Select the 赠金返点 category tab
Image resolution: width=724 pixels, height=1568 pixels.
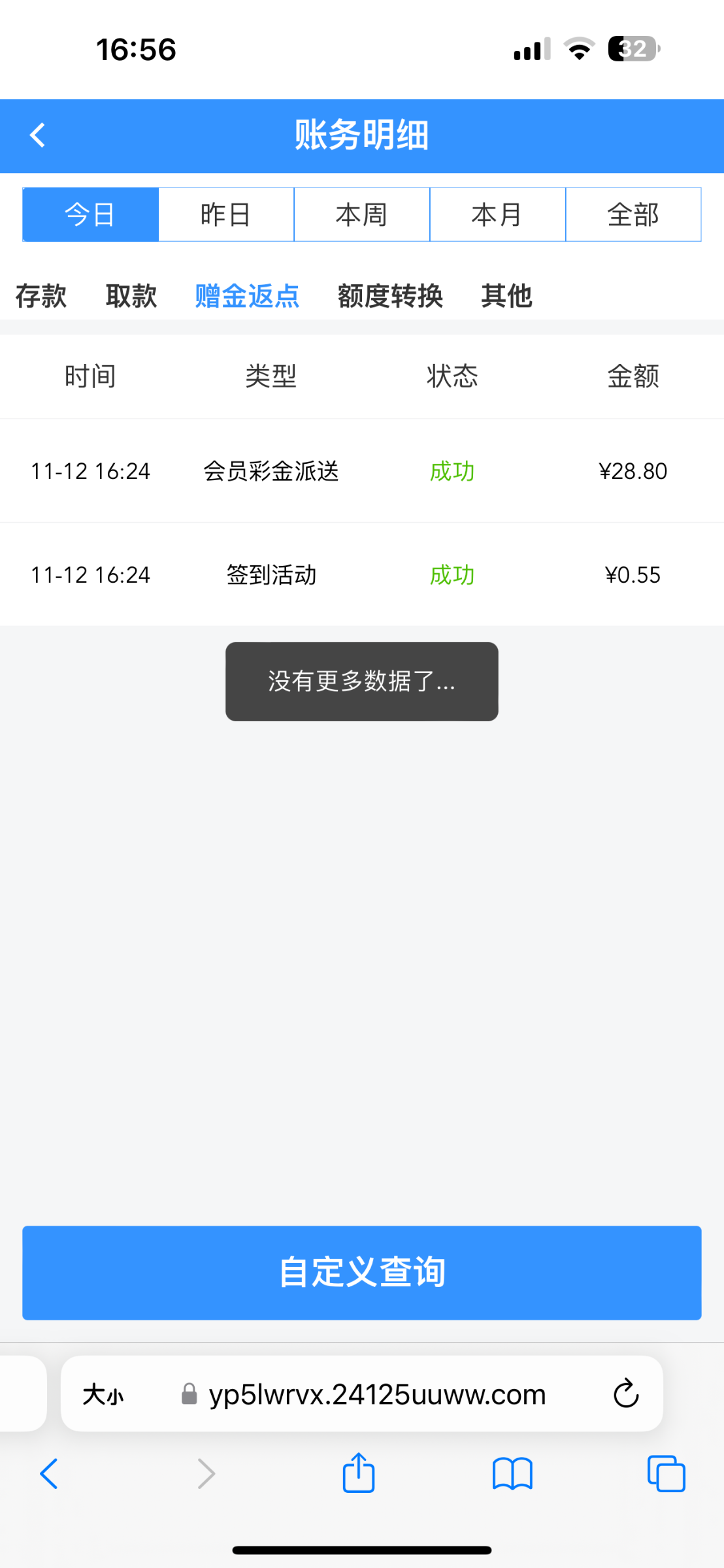247,296
